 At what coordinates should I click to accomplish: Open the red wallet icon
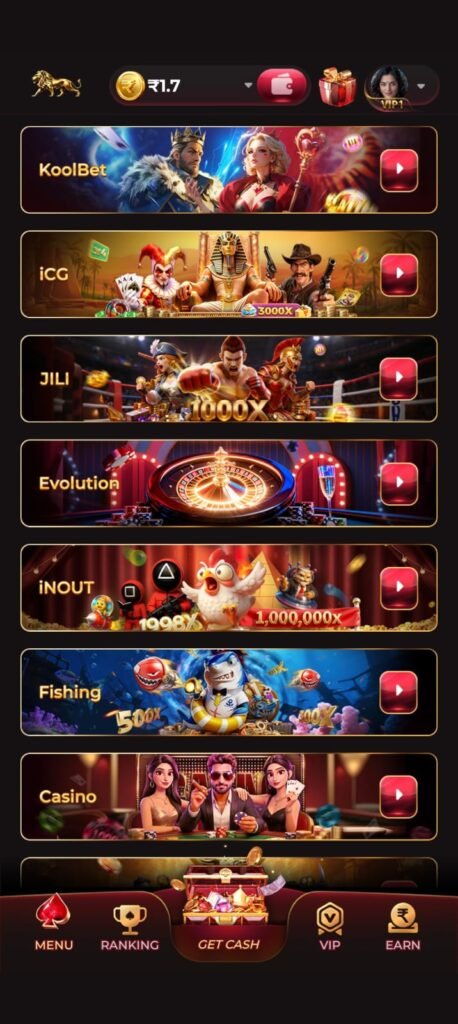[282, 86]
